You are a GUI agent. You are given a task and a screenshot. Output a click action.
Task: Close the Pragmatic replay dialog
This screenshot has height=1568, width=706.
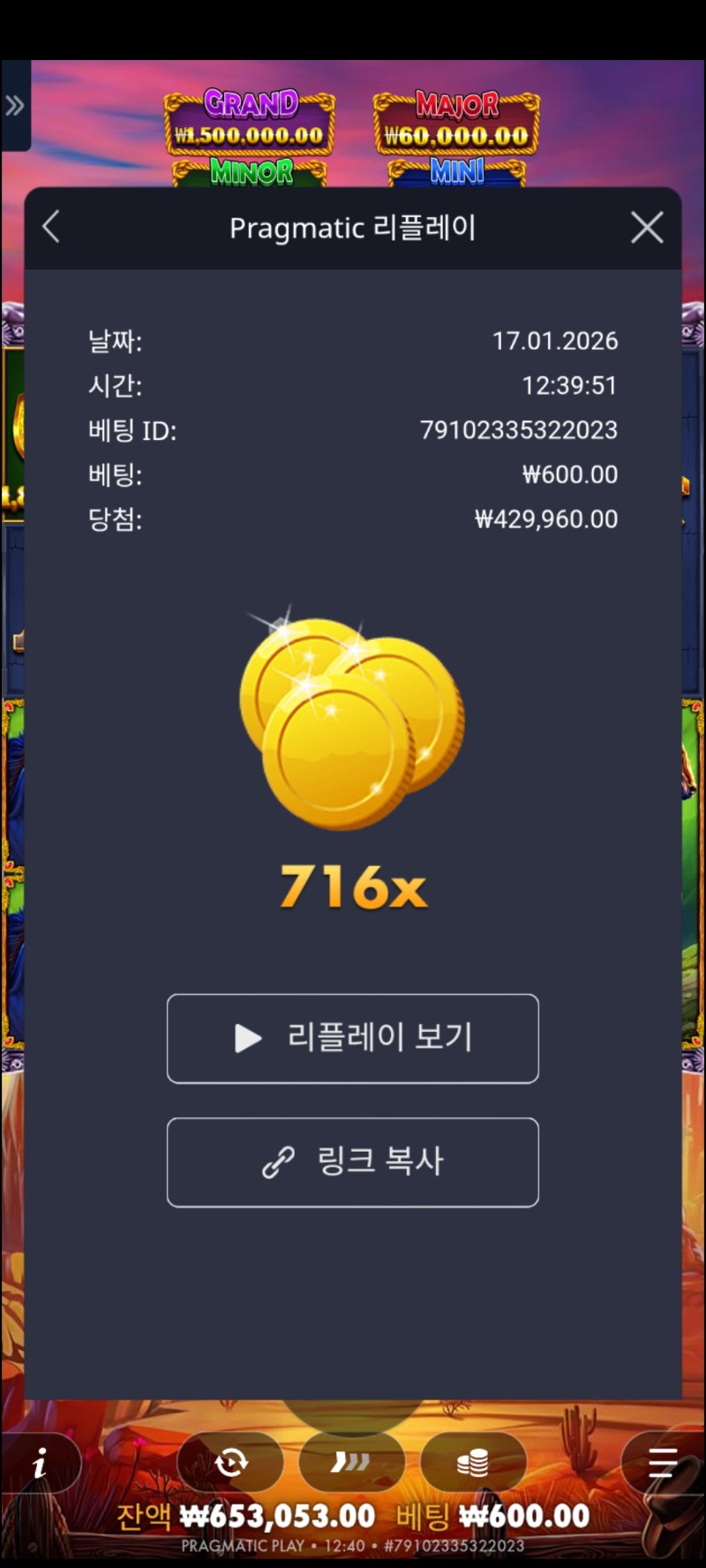coord(647,228)
